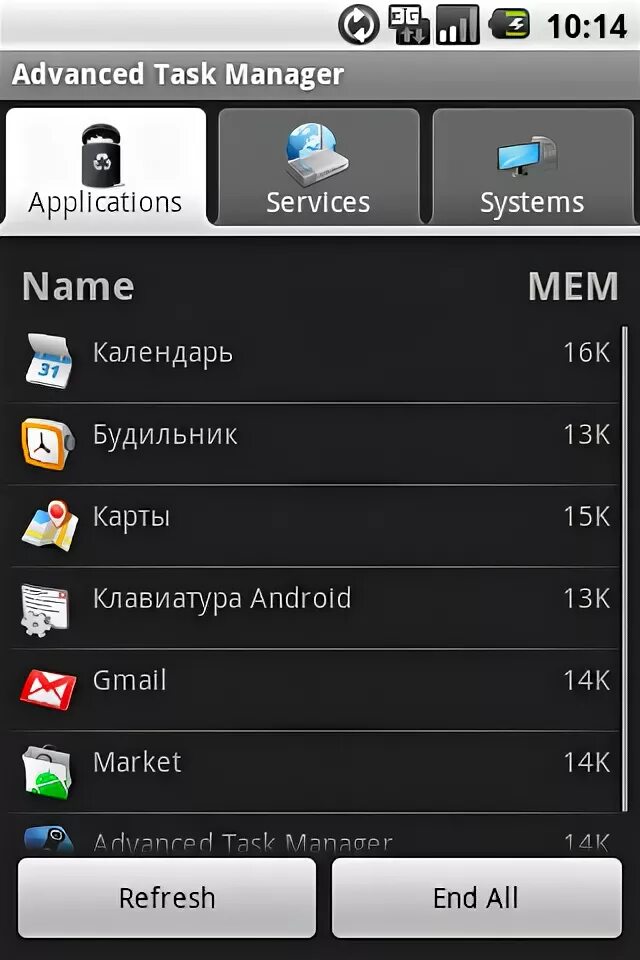
Task: Select the Advanced Task Manager row
Action: pos(315,838)
